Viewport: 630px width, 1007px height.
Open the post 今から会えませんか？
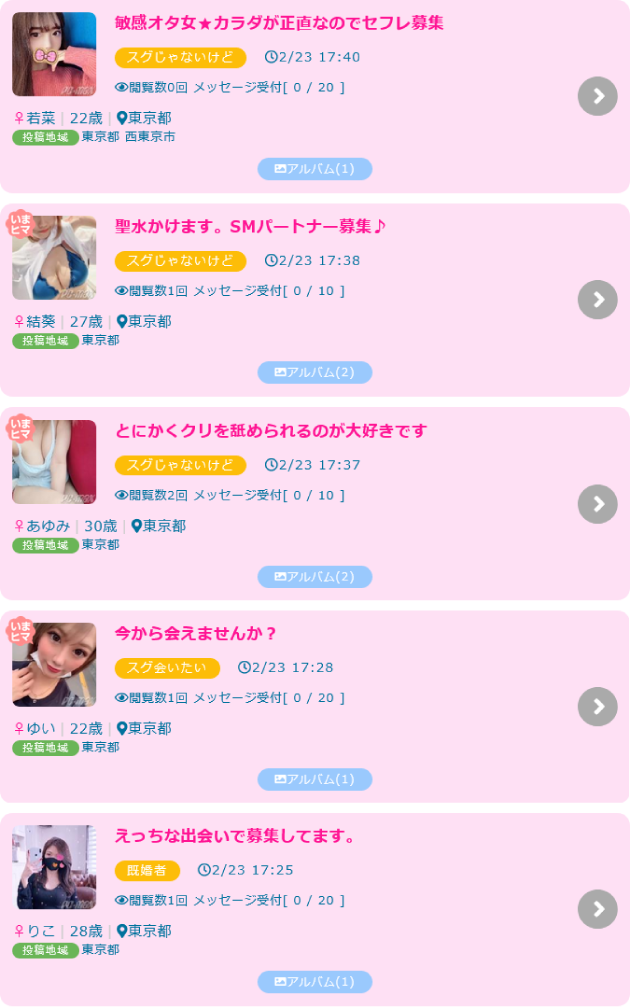pos(196,634)
